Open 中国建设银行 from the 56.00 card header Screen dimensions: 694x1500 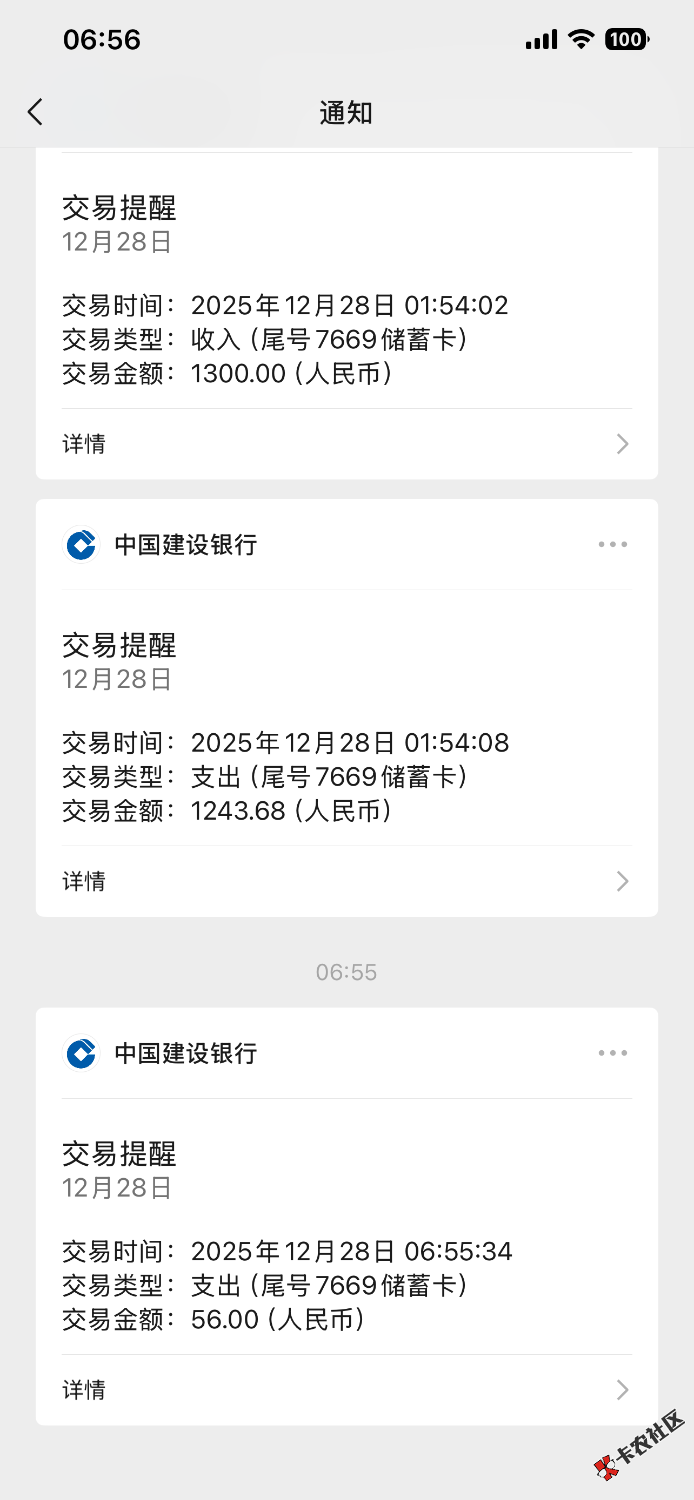162,1053
